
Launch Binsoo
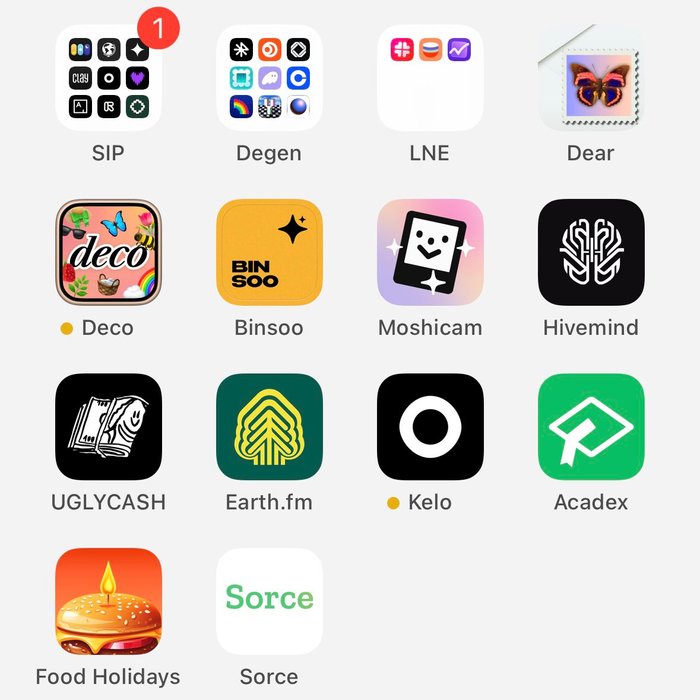click(269, 252)
